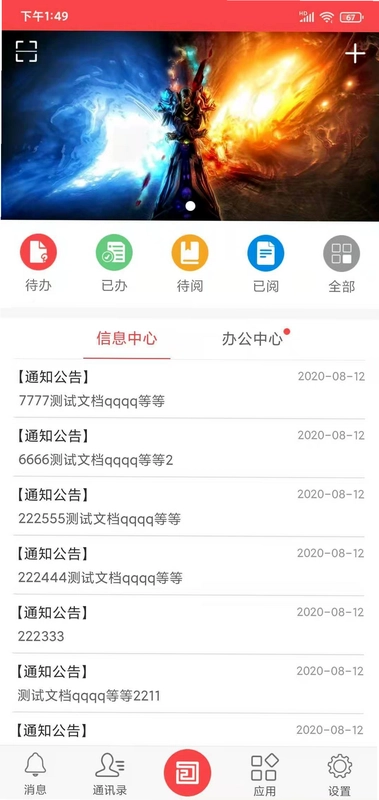Screen dimensions: 379x800
Task: Tap the plus icon on the banner
Action: pyautogui.click(x=355, y=54)
